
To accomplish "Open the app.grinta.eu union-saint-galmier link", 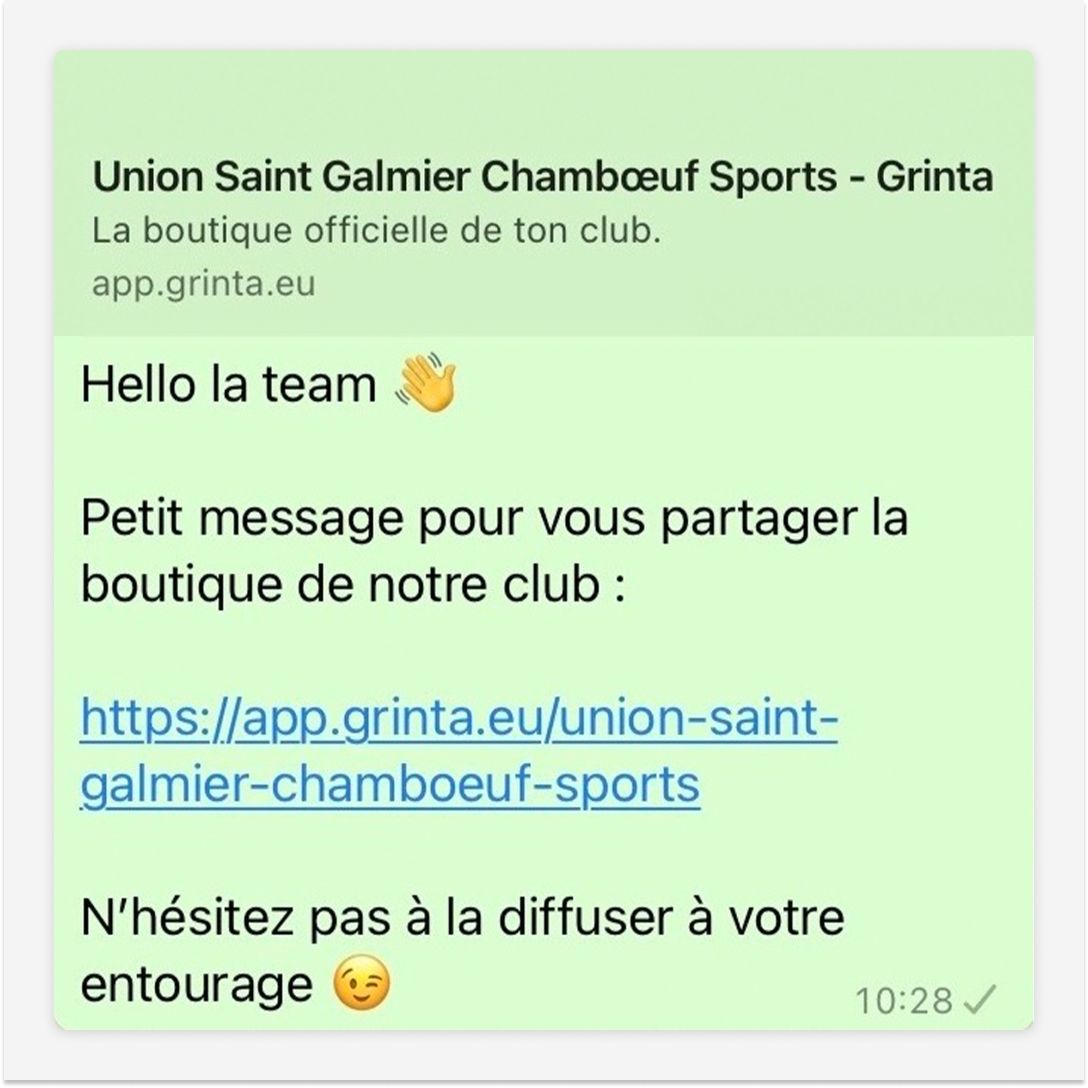I will [x=459, y=751].
